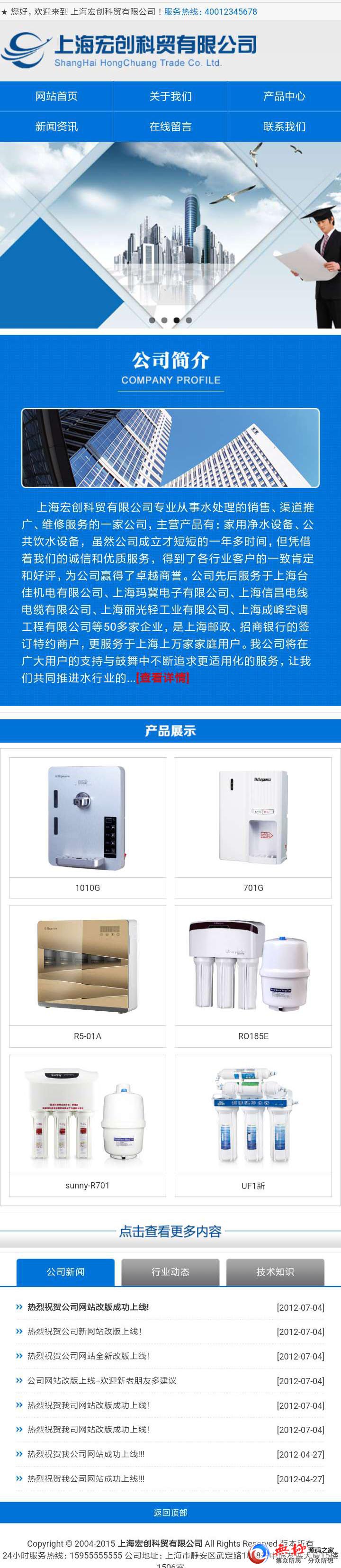Tap 点击查看更多内容 to see more products

(x=170, y=1231)
